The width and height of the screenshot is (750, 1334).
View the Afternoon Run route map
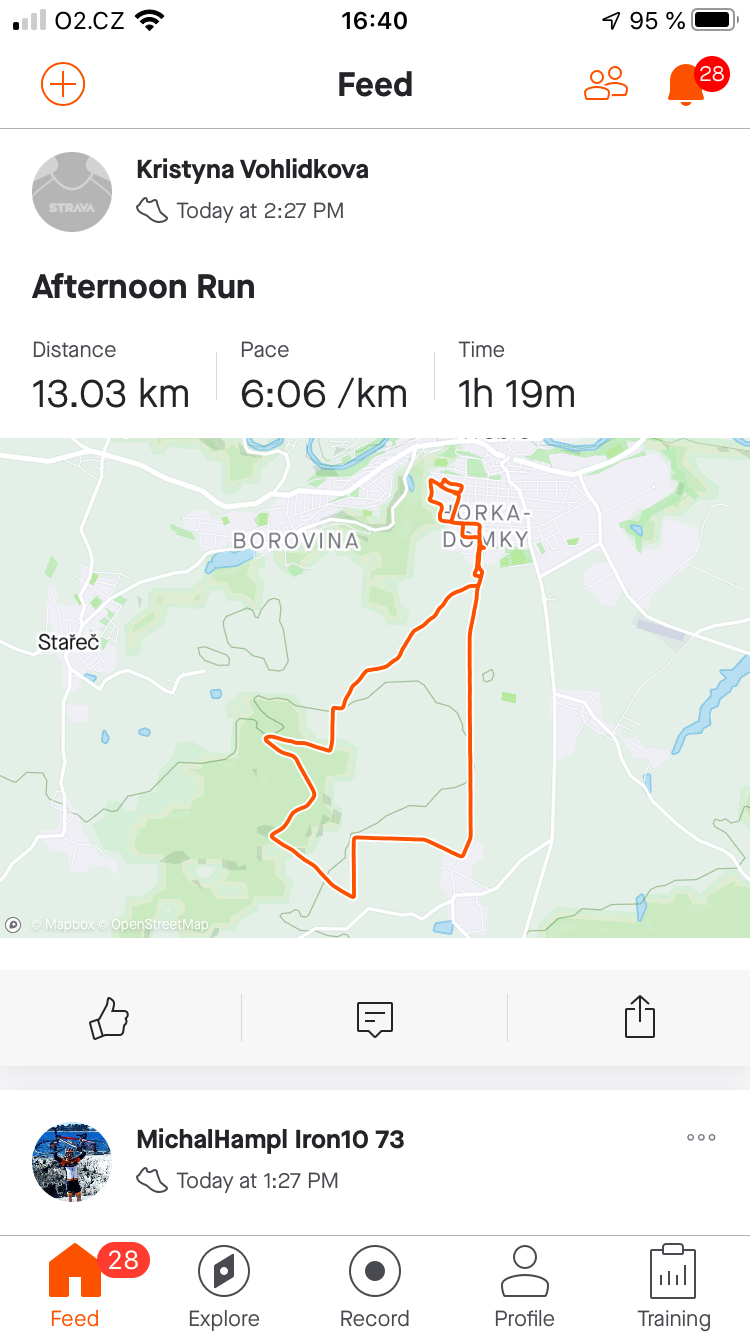pyautogui.click(x=375, y=688)
